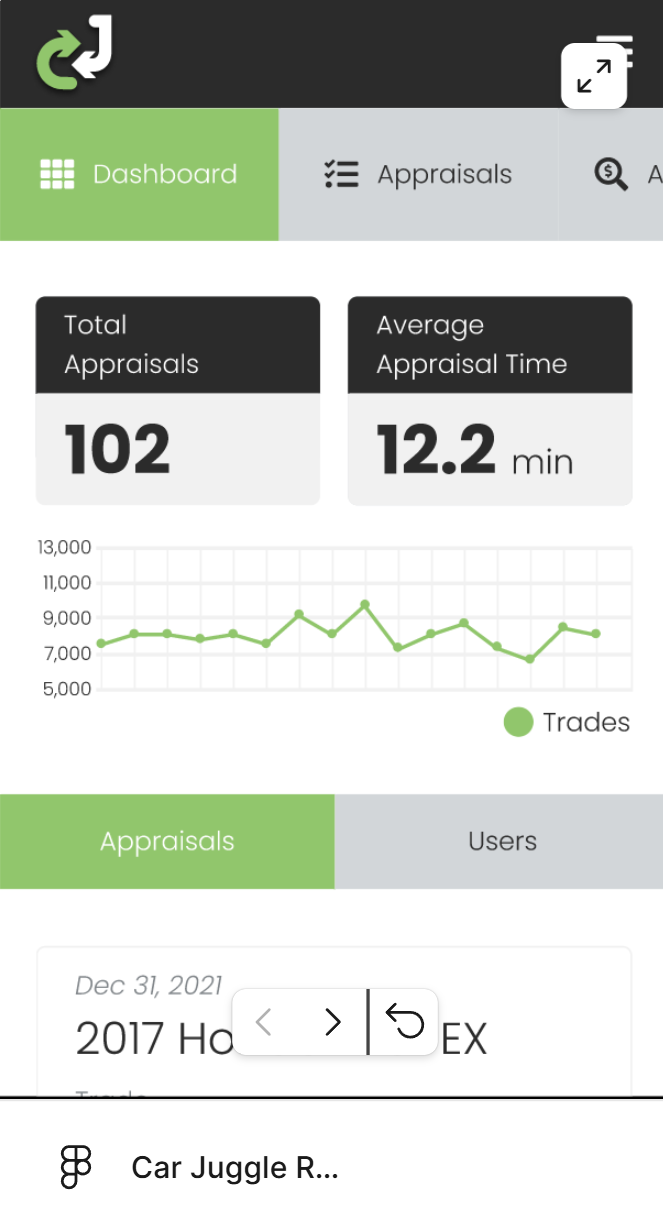
Task: Toggle the Trades chart legend
Action: click(567, 722)
